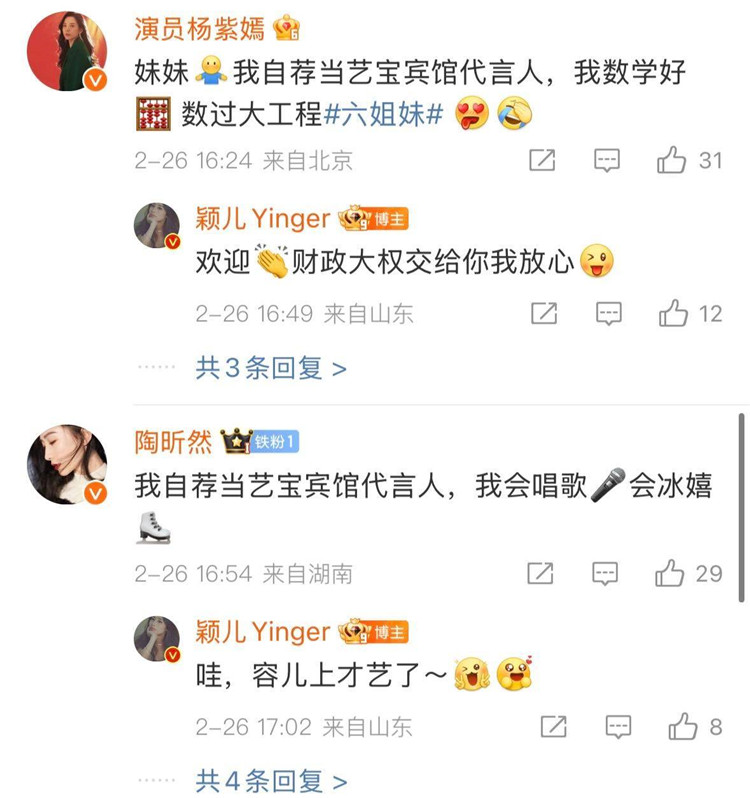The width and height of the screenshot is (750, 798).
Task: Share 颖儿Yinger's reply posted at 16:49
Action: coord(543,314)
